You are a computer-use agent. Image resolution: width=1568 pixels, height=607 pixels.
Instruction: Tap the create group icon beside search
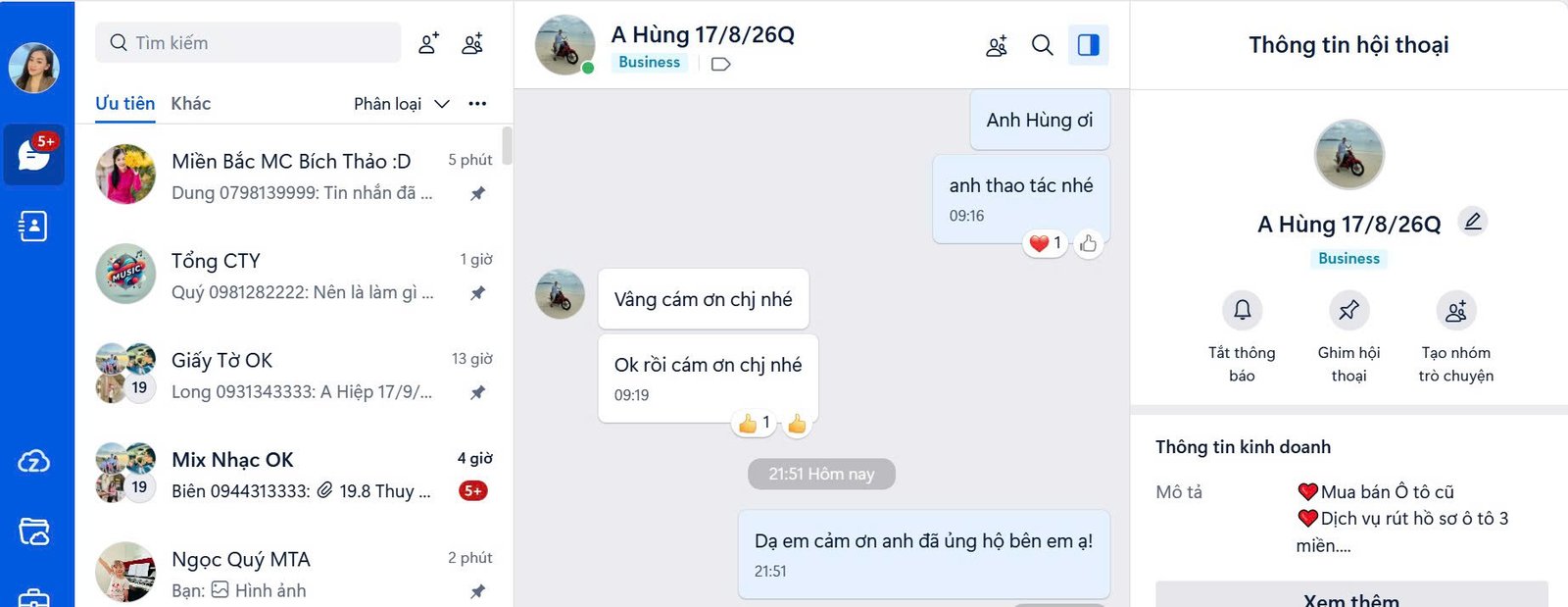point(472,43)
